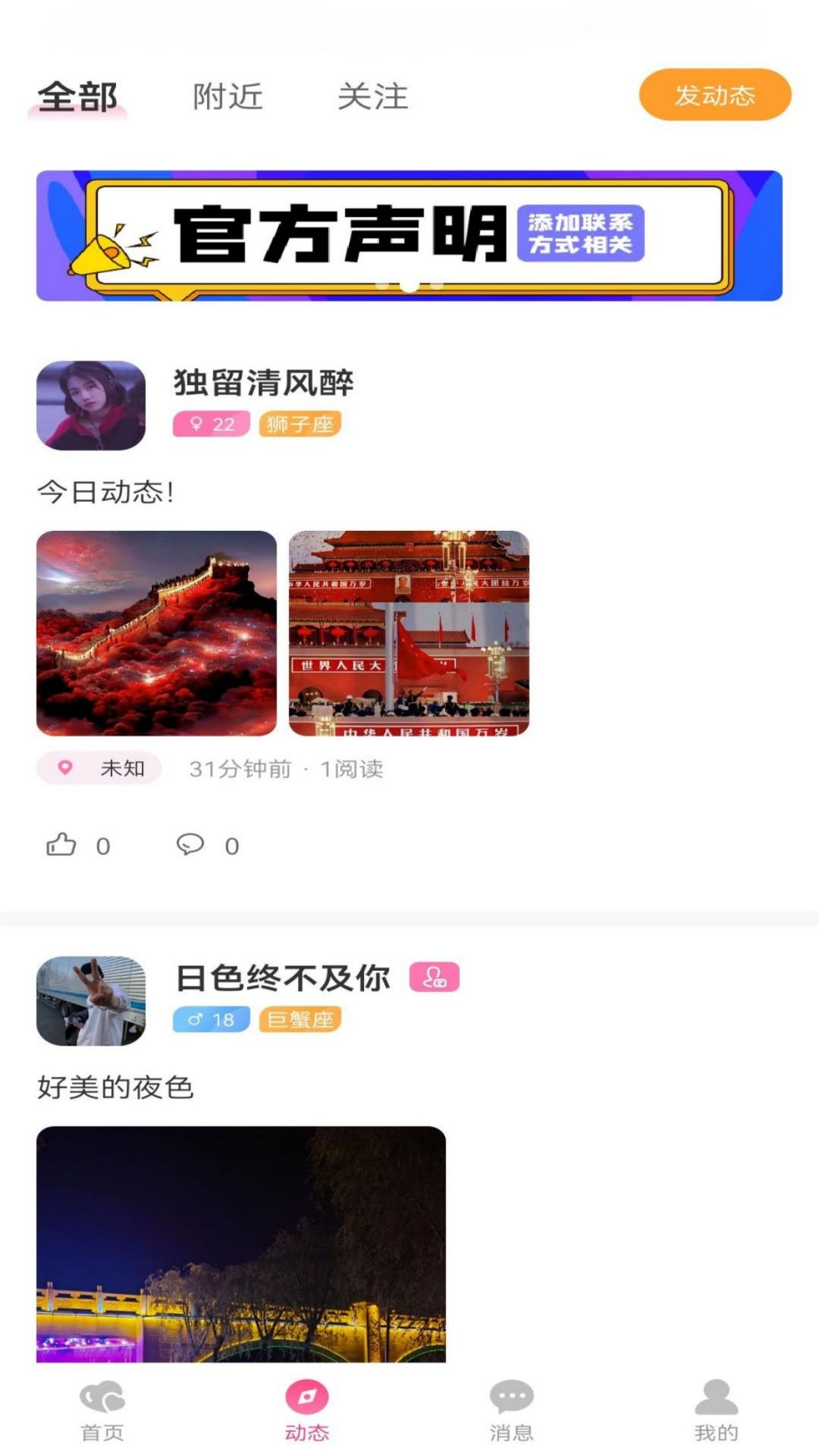Switch to the 附近 tab
This screenshot has height=1456, width=819.
click(x=227, y=97)
